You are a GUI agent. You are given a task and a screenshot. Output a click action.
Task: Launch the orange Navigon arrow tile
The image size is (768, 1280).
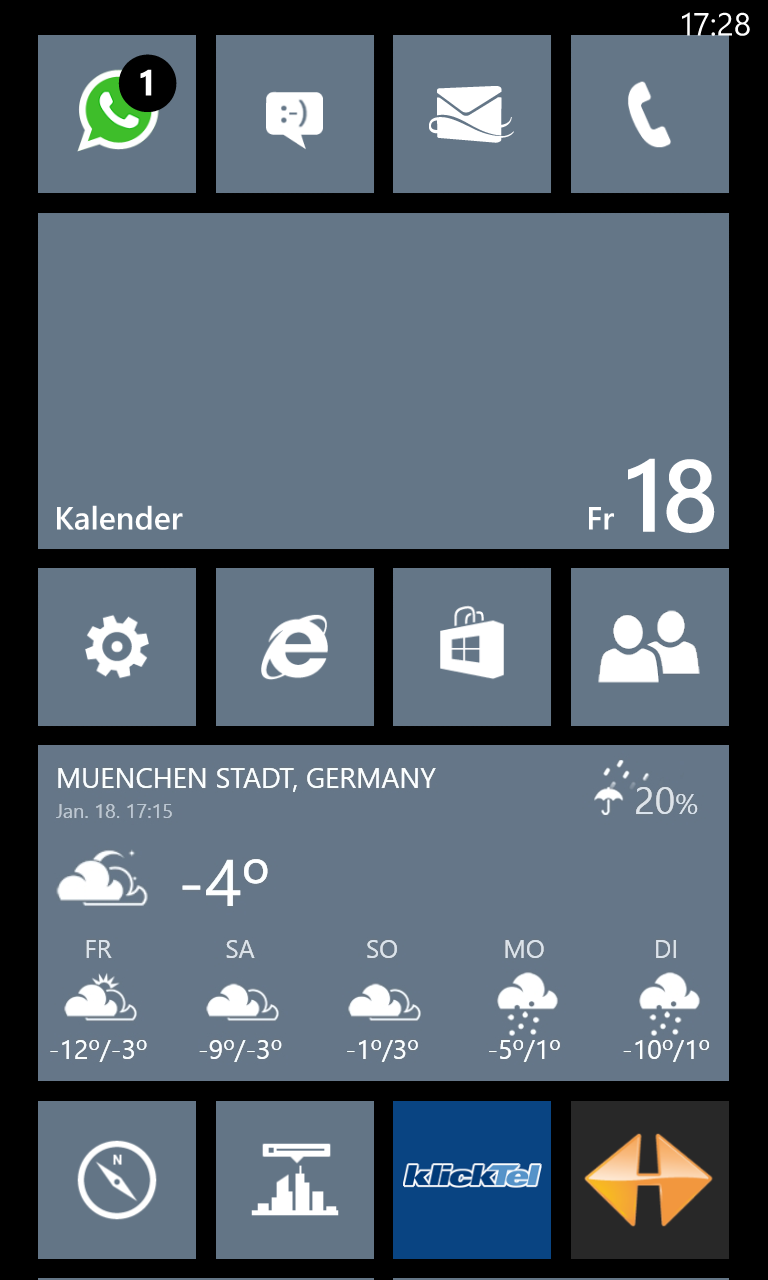650,1180
